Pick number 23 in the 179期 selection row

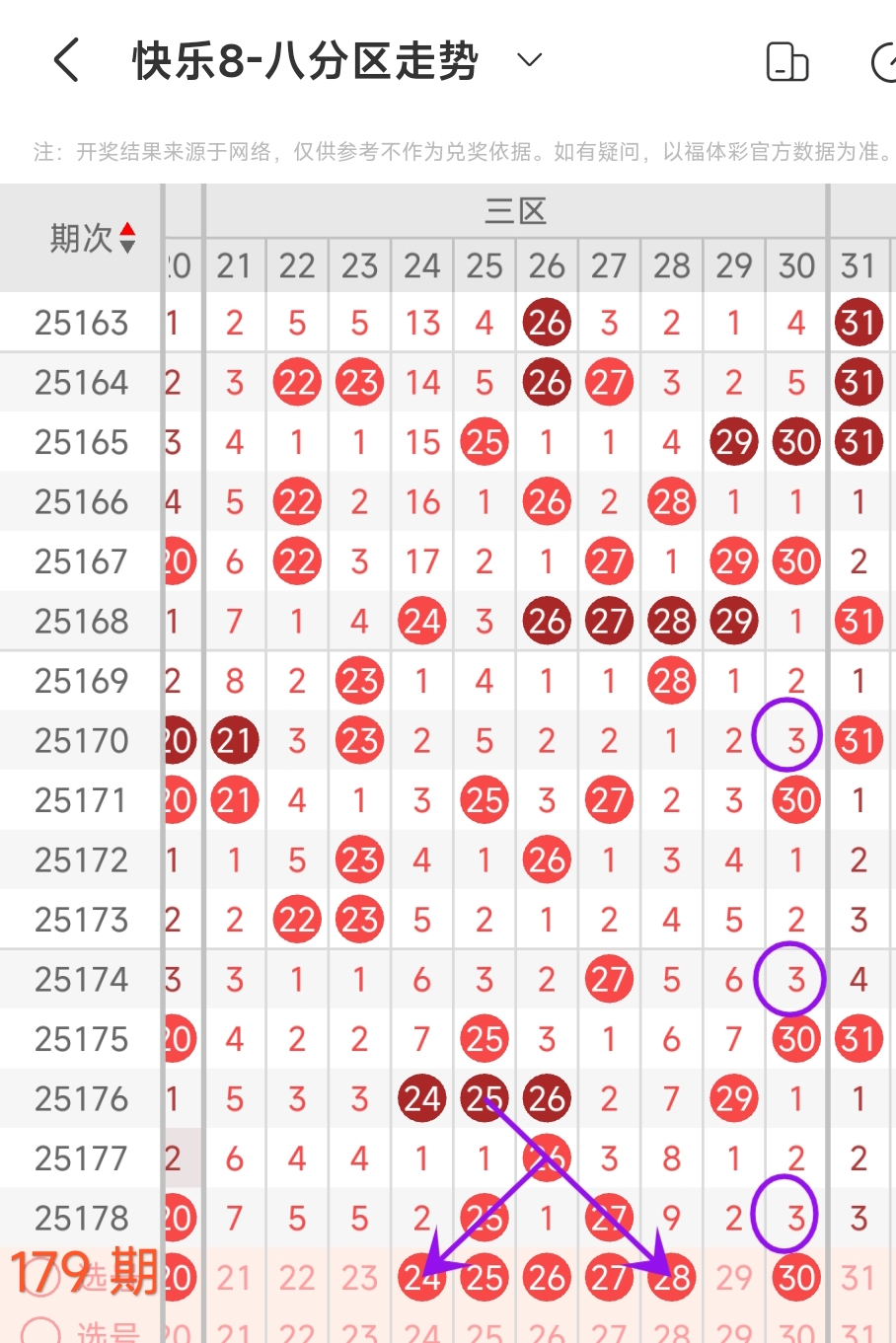(x=359, y=1278)
